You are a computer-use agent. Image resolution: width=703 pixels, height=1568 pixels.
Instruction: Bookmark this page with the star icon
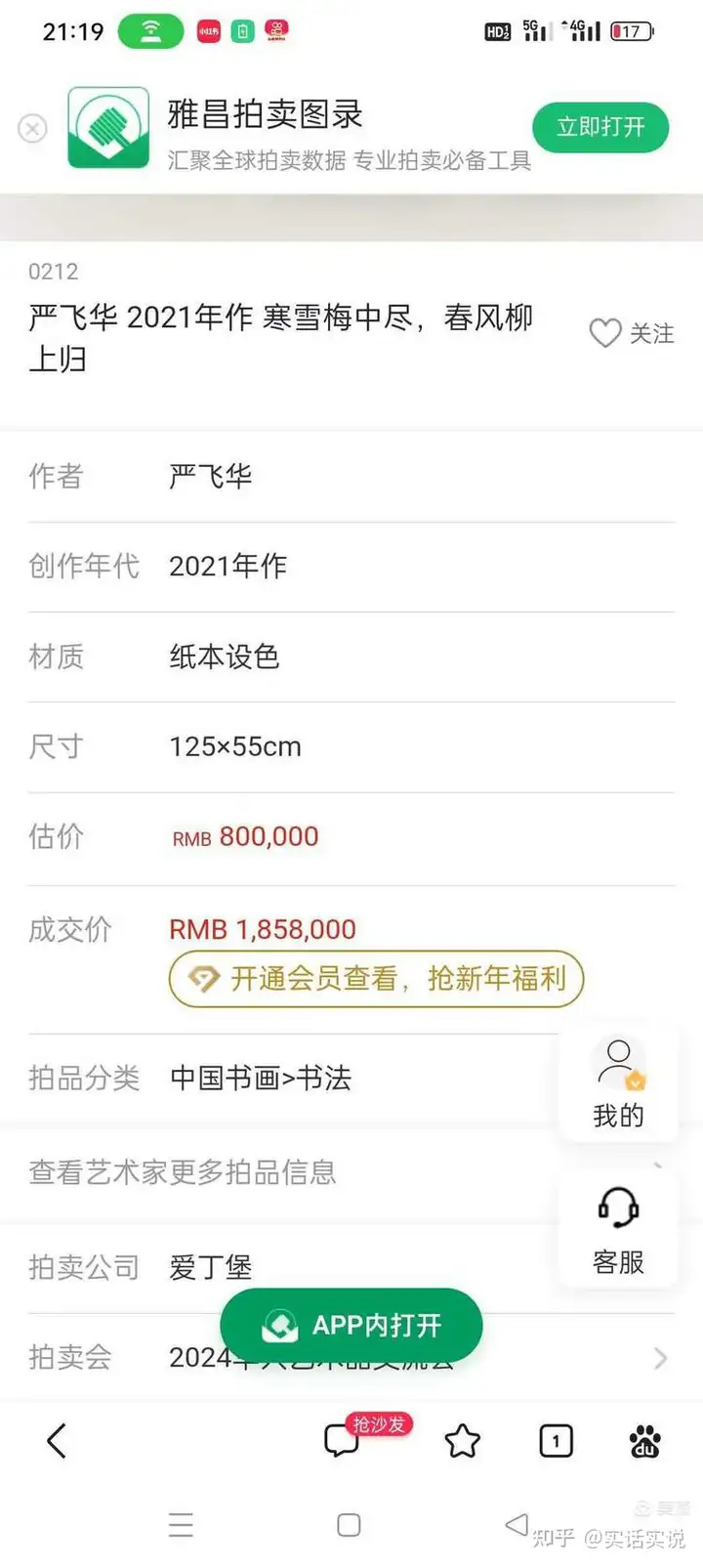(463, 1440)
